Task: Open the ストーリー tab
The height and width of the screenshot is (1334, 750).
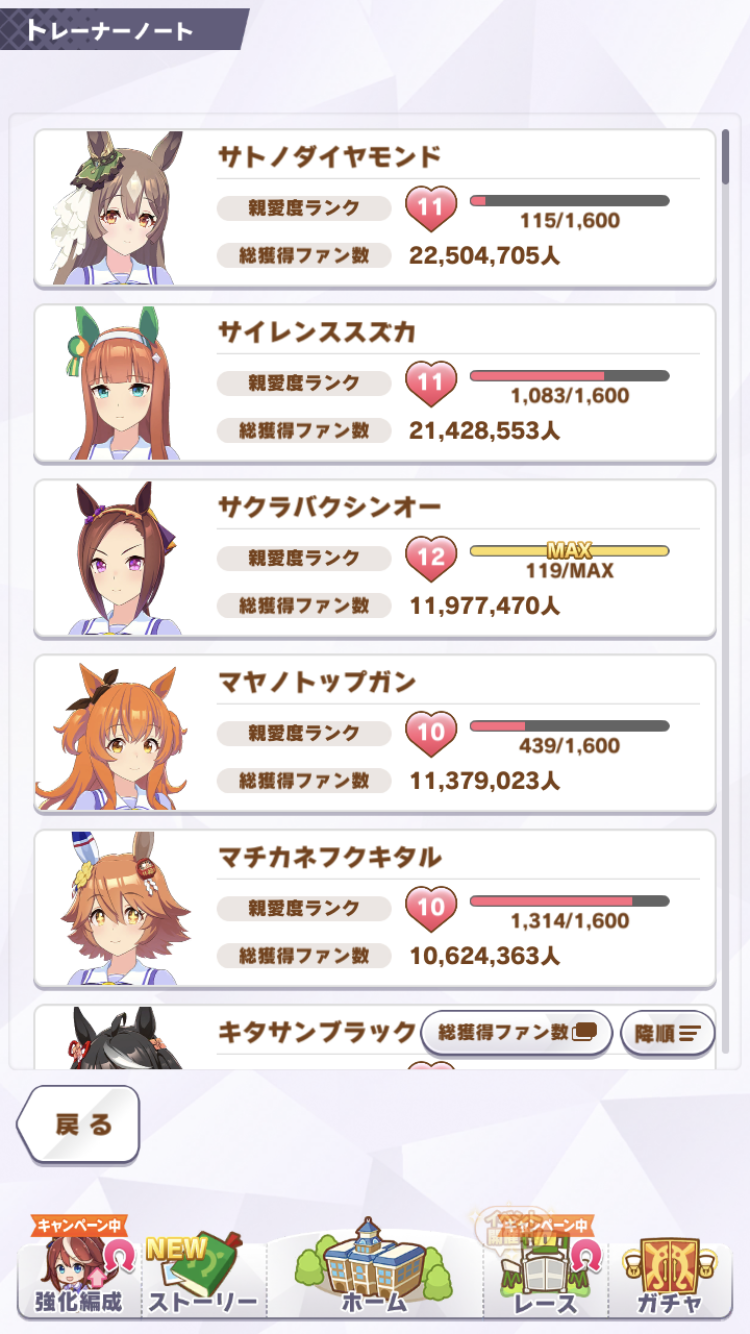Action: [204, 1275]
